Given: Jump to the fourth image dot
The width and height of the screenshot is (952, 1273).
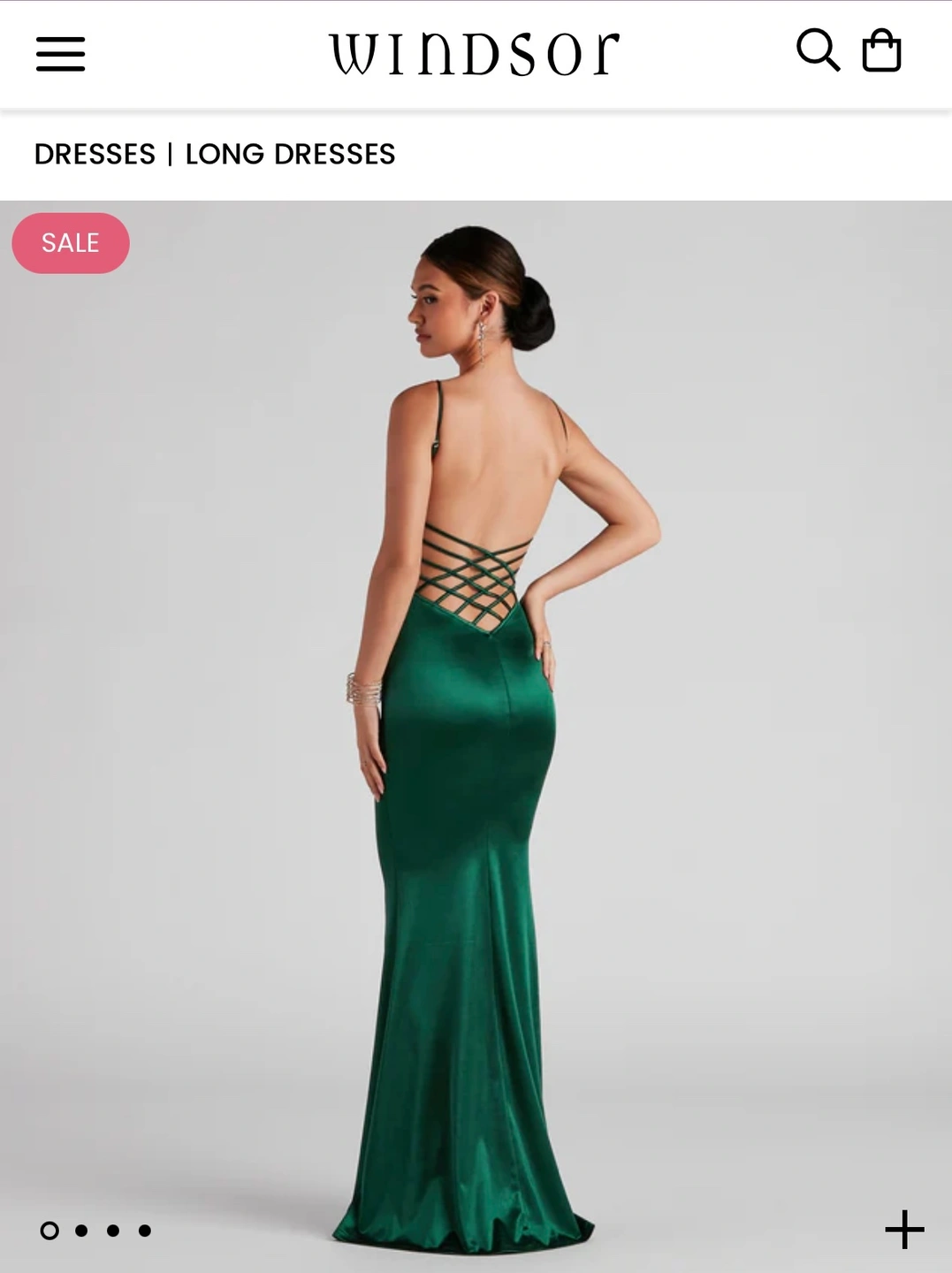Looking at the screenshot, I should click(145, 1231).
